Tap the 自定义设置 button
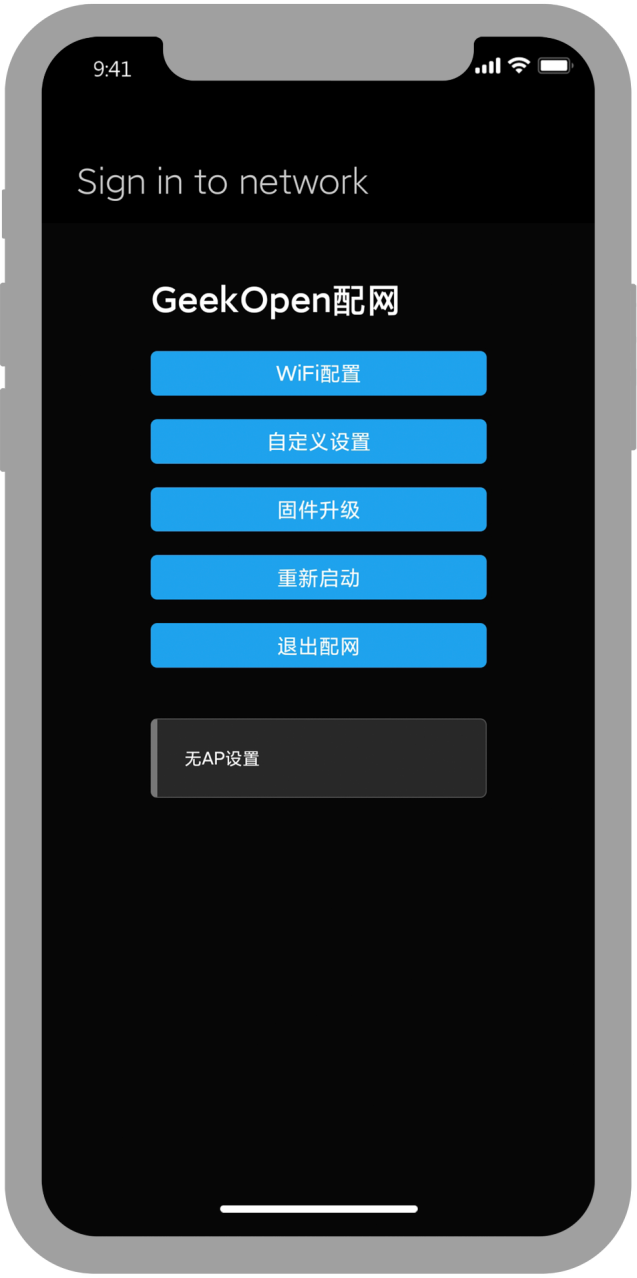The width and height of the screenshot is (637, 1278). [x=318, y=441]
